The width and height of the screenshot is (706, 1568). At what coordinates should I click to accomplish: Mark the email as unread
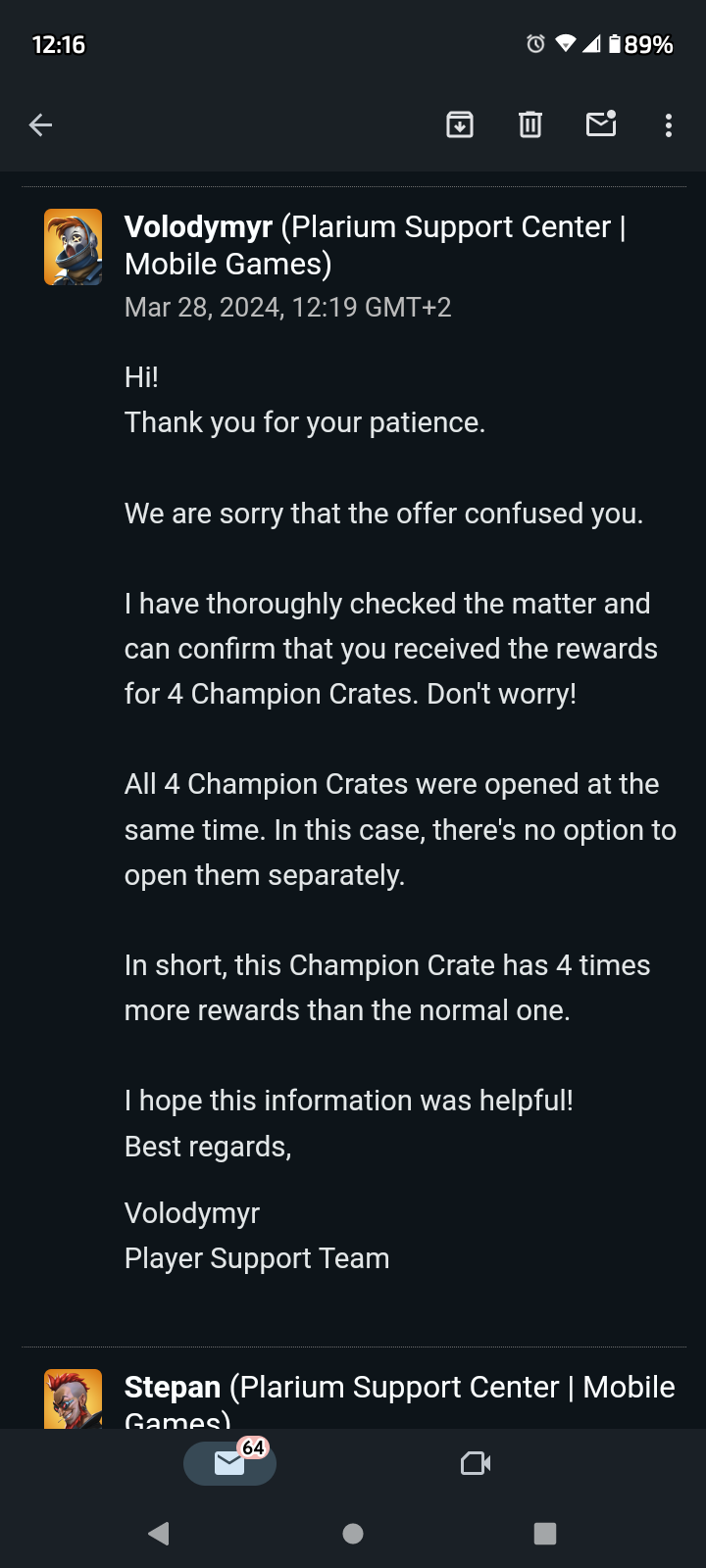point(601,123)
